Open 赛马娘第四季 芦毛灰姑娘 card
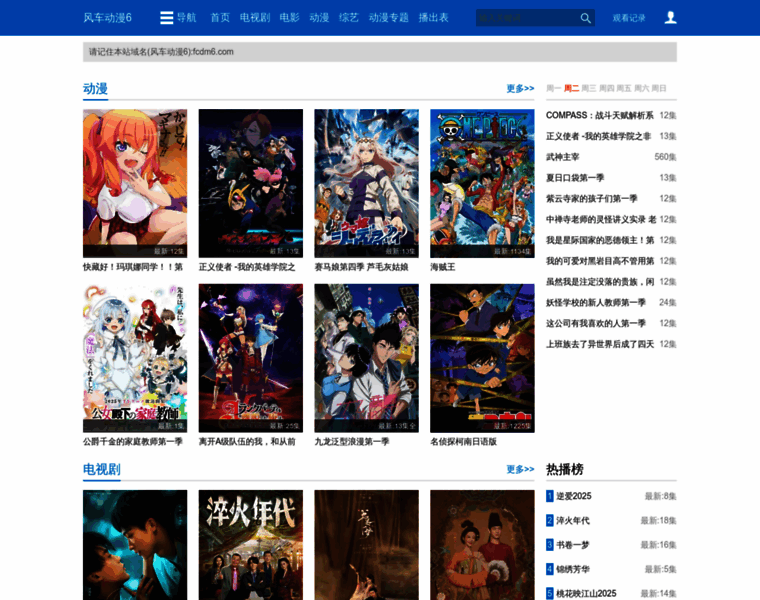This screenshot has height=600, width=760. 366,183
